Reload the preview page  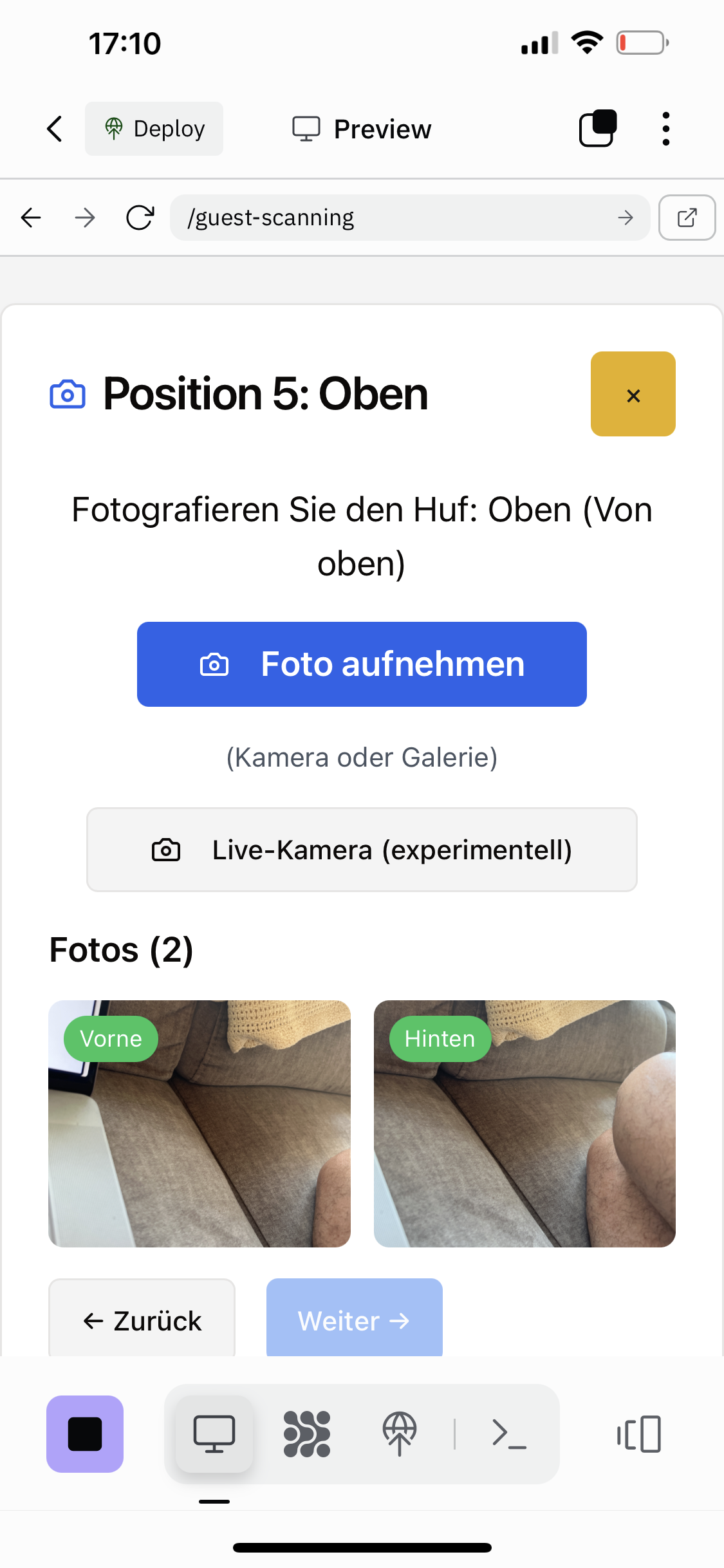click(140, 218)
